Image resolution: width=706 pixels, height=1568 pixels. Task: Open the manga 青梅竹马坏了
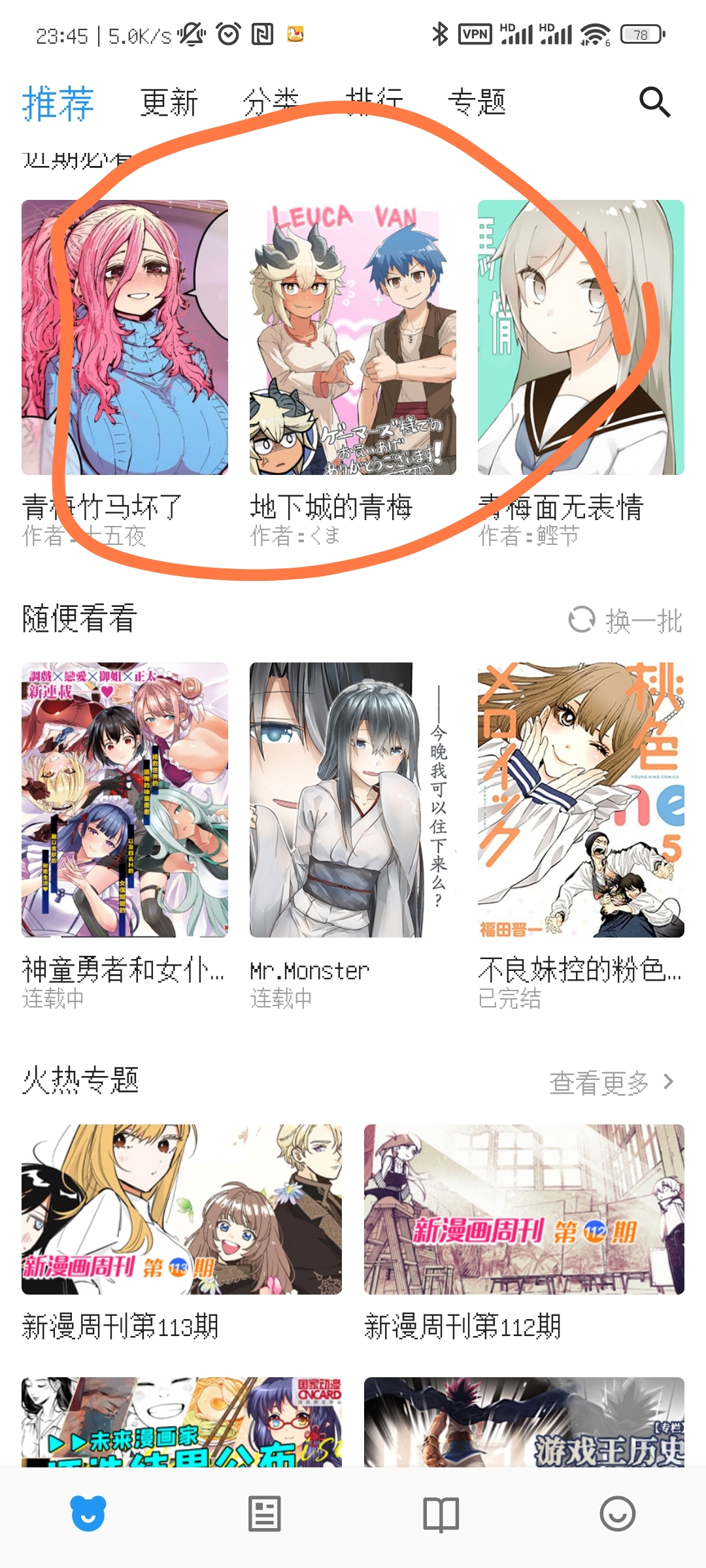pos(125,337)
